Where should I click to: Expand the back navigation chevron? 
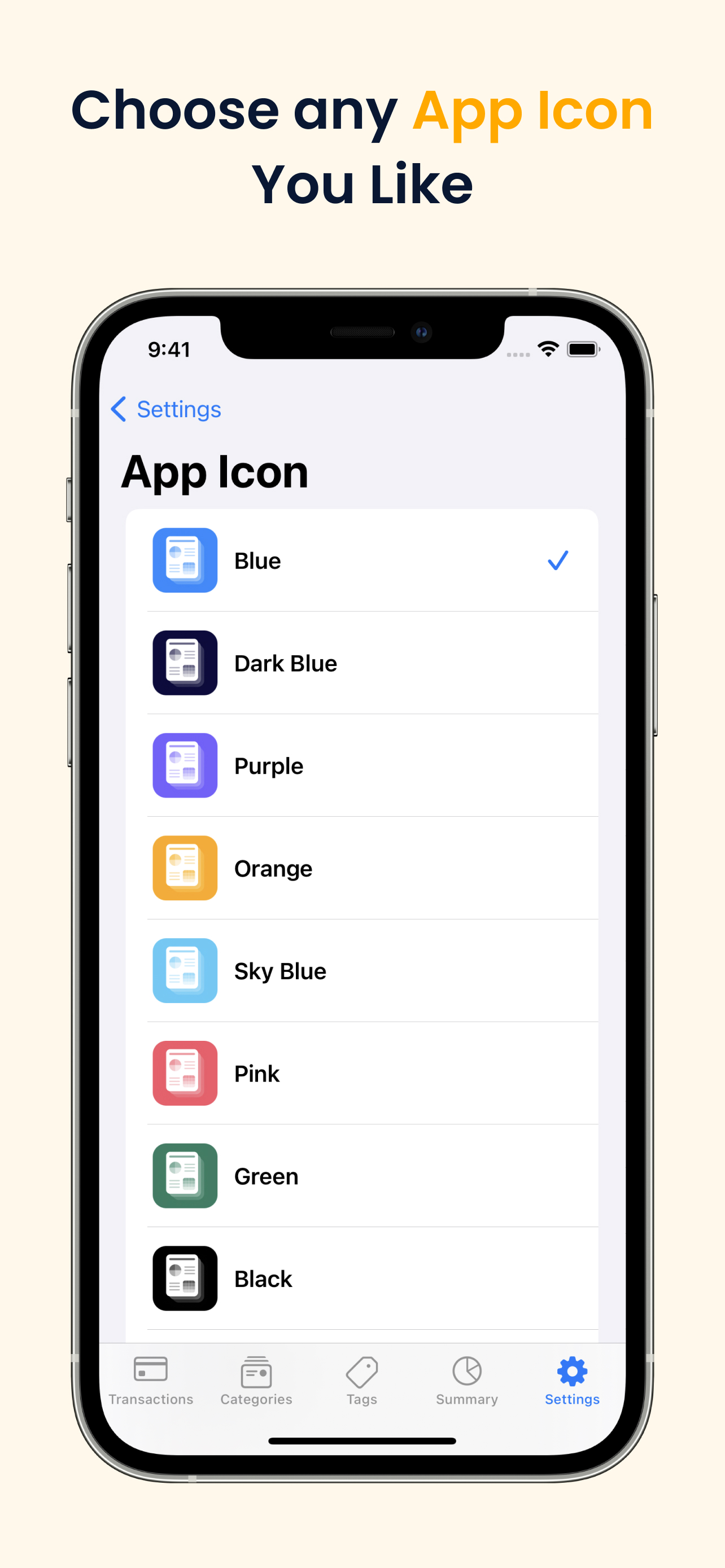coord(119,409)
